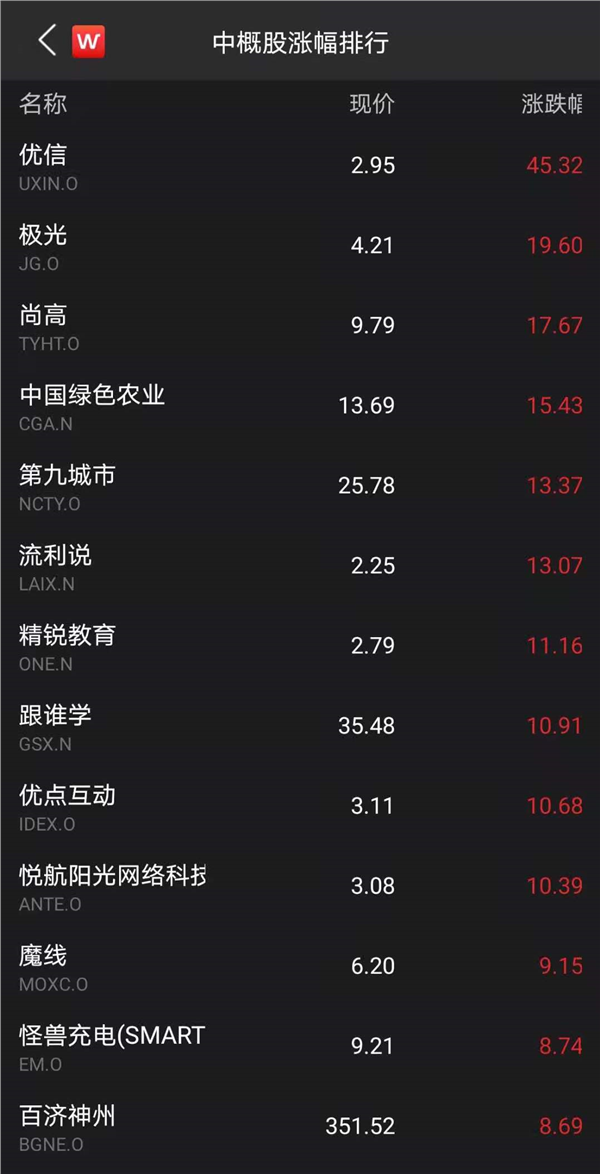The image size is (600, 1174).
Task: Sort list by 现价 column header
Action: click(372, 104)
